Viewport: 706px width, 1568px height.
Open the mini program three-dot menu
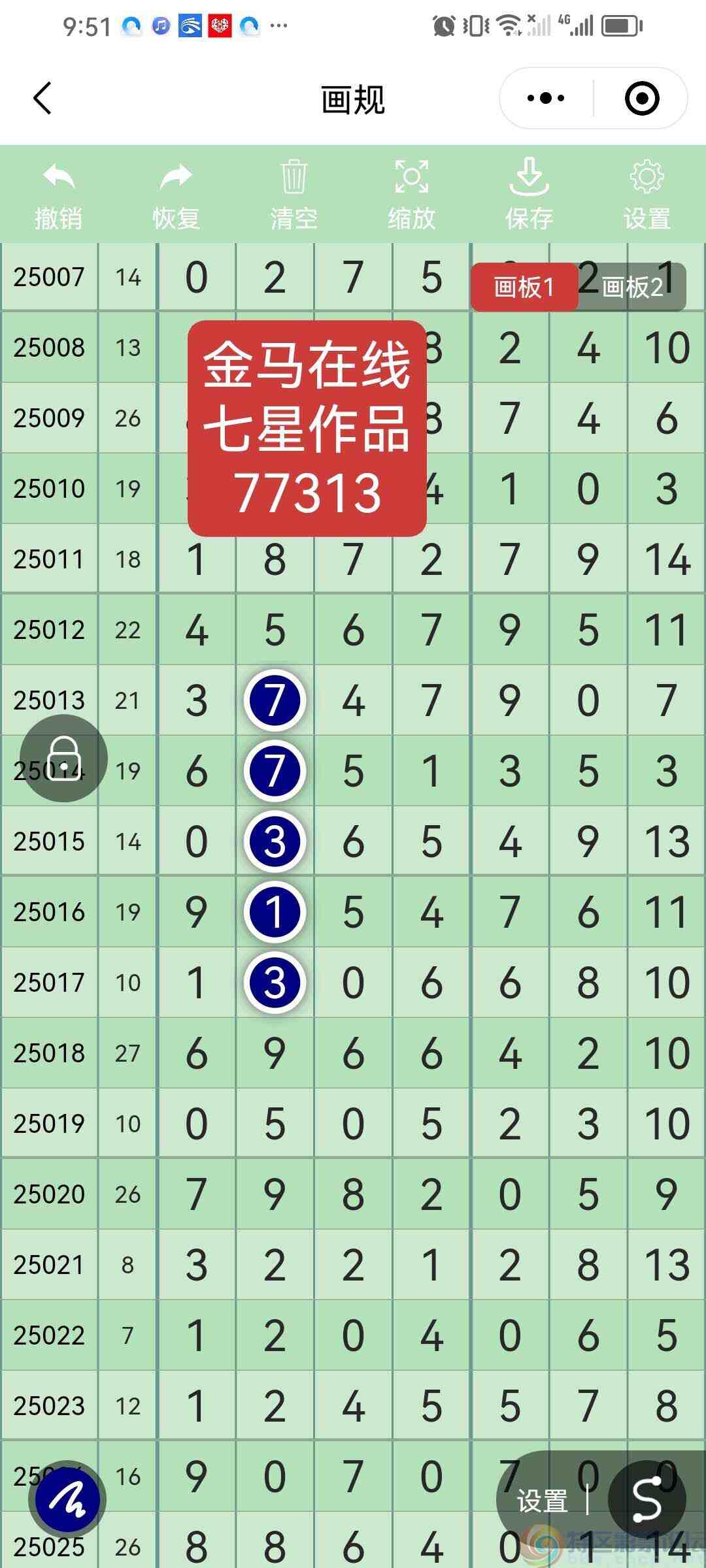pyautogui.click(x=546, y=99)
